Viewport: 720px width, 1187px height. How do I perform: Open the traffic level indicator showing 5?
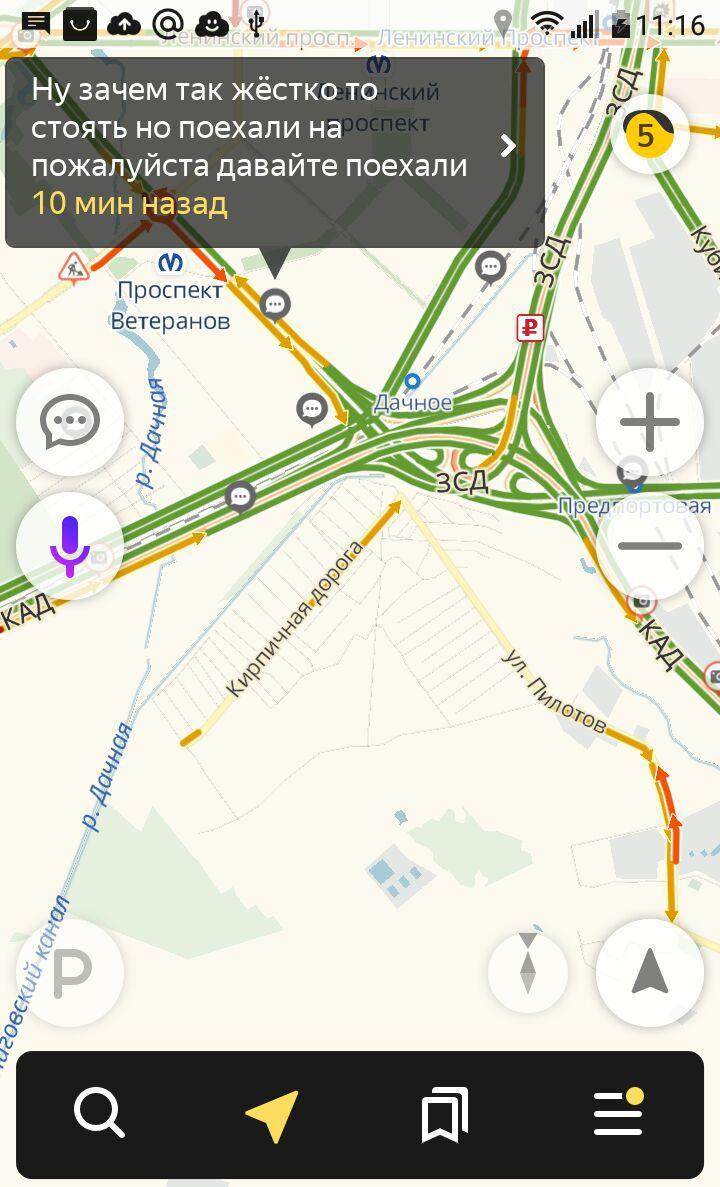pyautogui.click(x=649, y=135)
